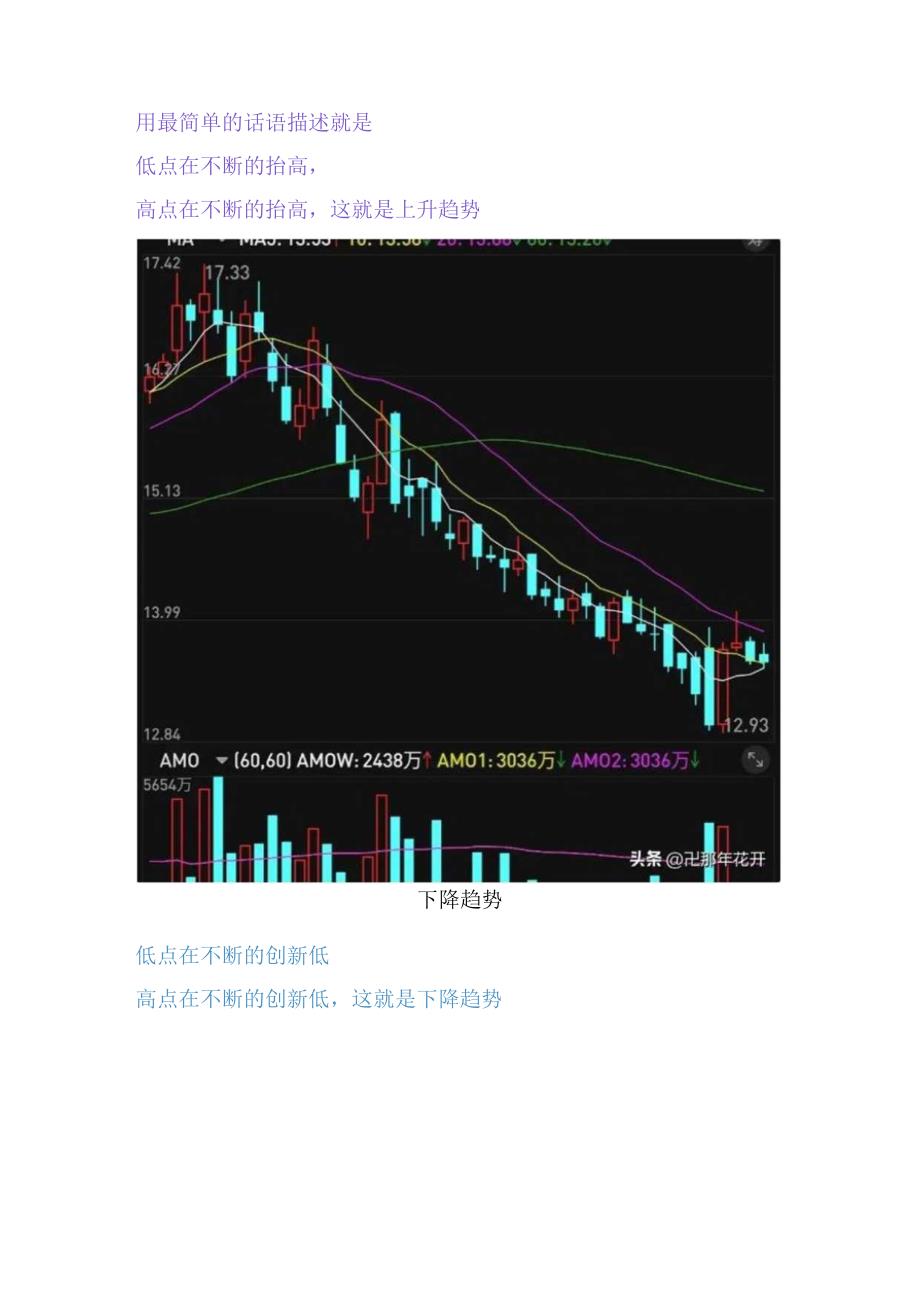Click the blue text 低点在不断的创新低

click(233, 956)
